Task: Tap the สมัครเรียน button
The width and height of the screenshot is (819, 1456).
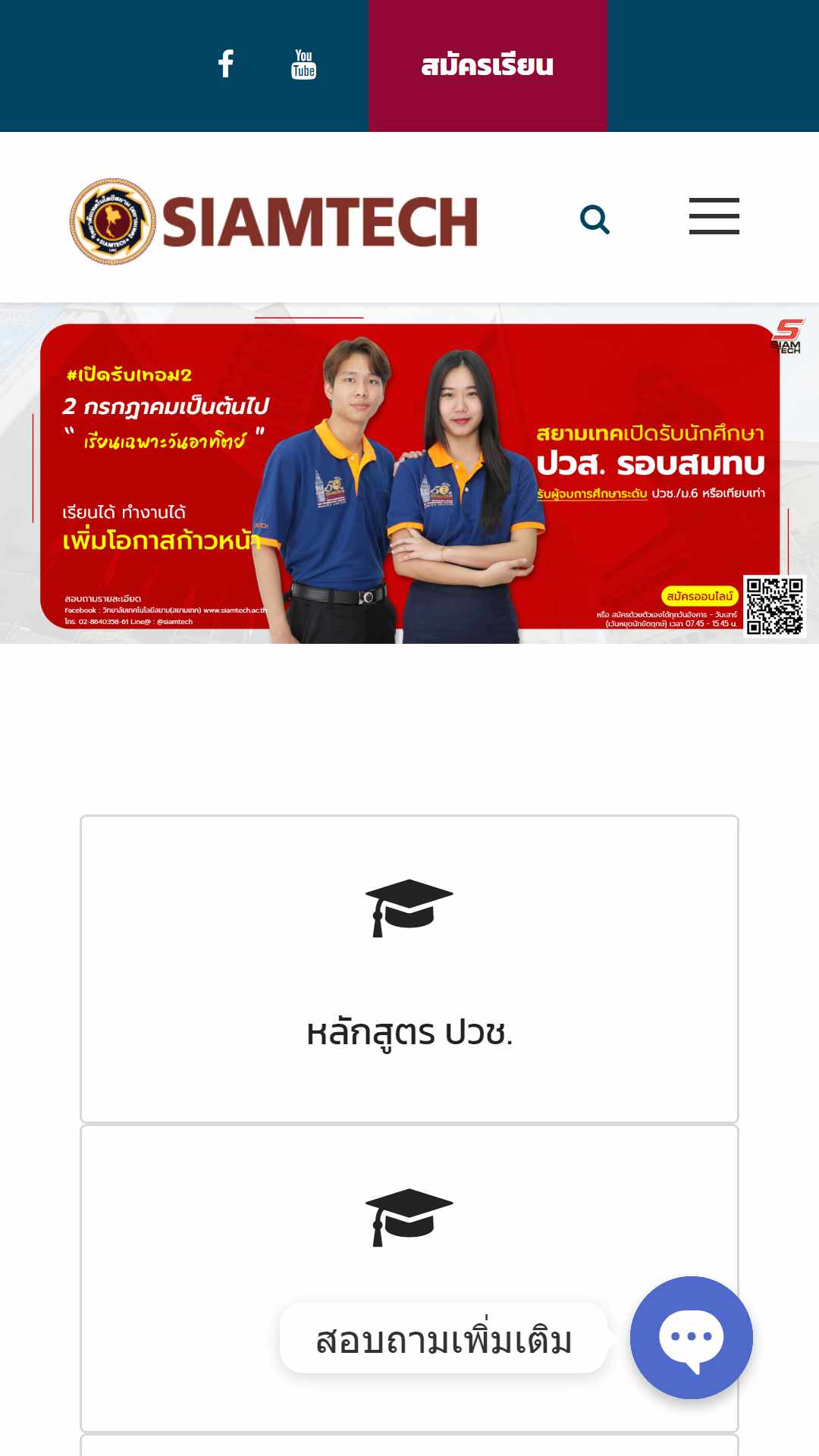Action: tap(488, 66)
